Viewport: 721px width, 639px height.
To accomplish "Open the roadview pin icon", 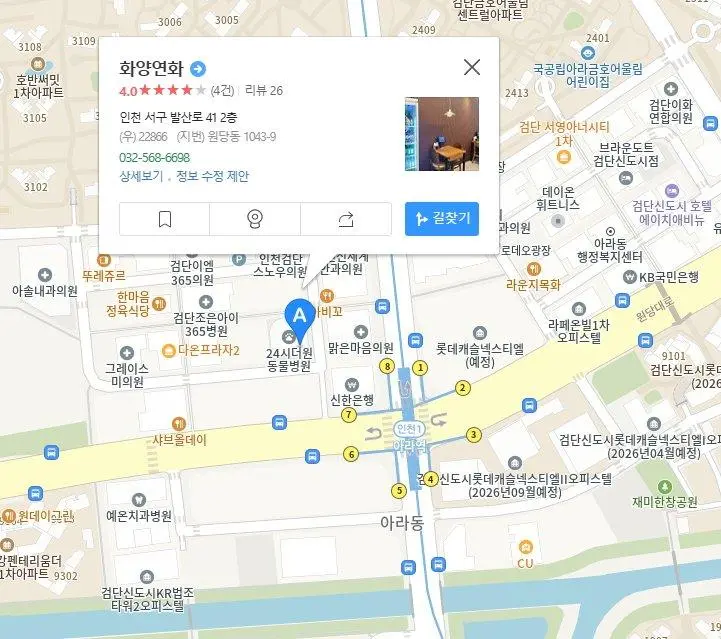I will tap(255, 219).
